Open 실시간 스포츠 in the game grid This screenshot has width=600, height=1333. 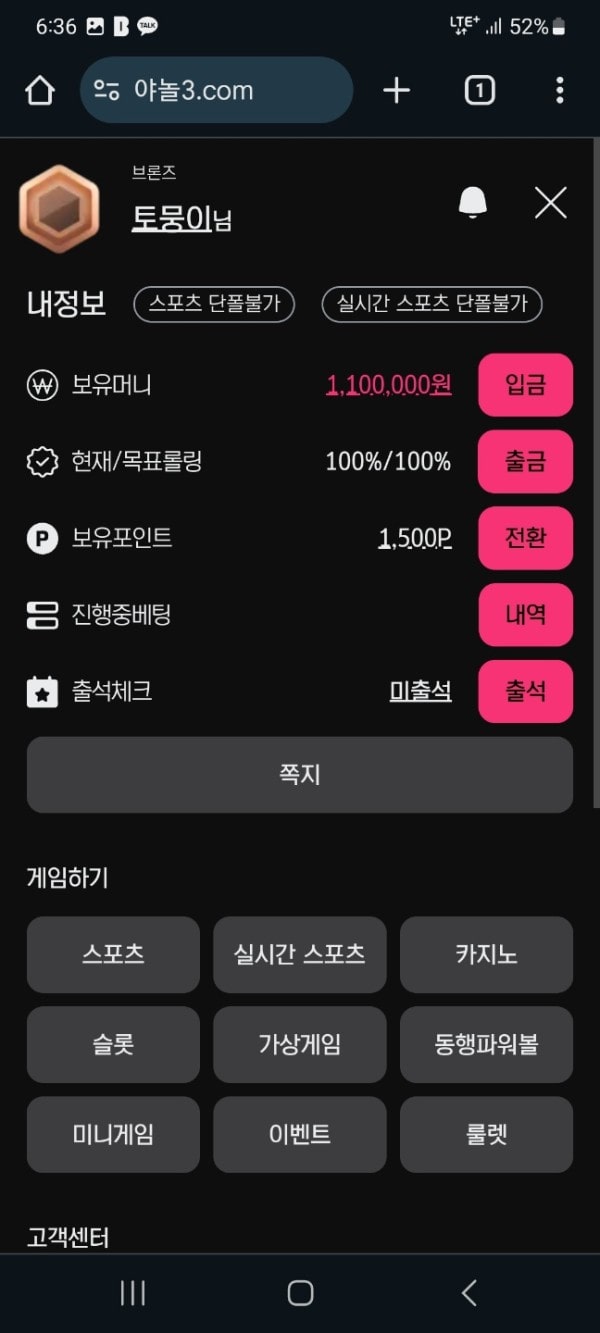pos(300,954)
